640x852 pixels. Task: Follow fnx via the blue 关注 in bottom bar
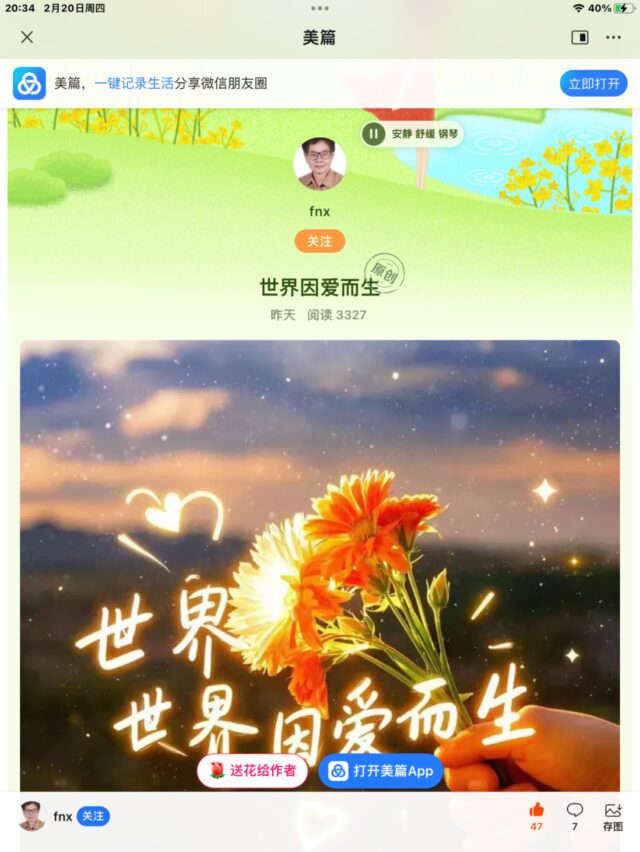click(93, 816)
